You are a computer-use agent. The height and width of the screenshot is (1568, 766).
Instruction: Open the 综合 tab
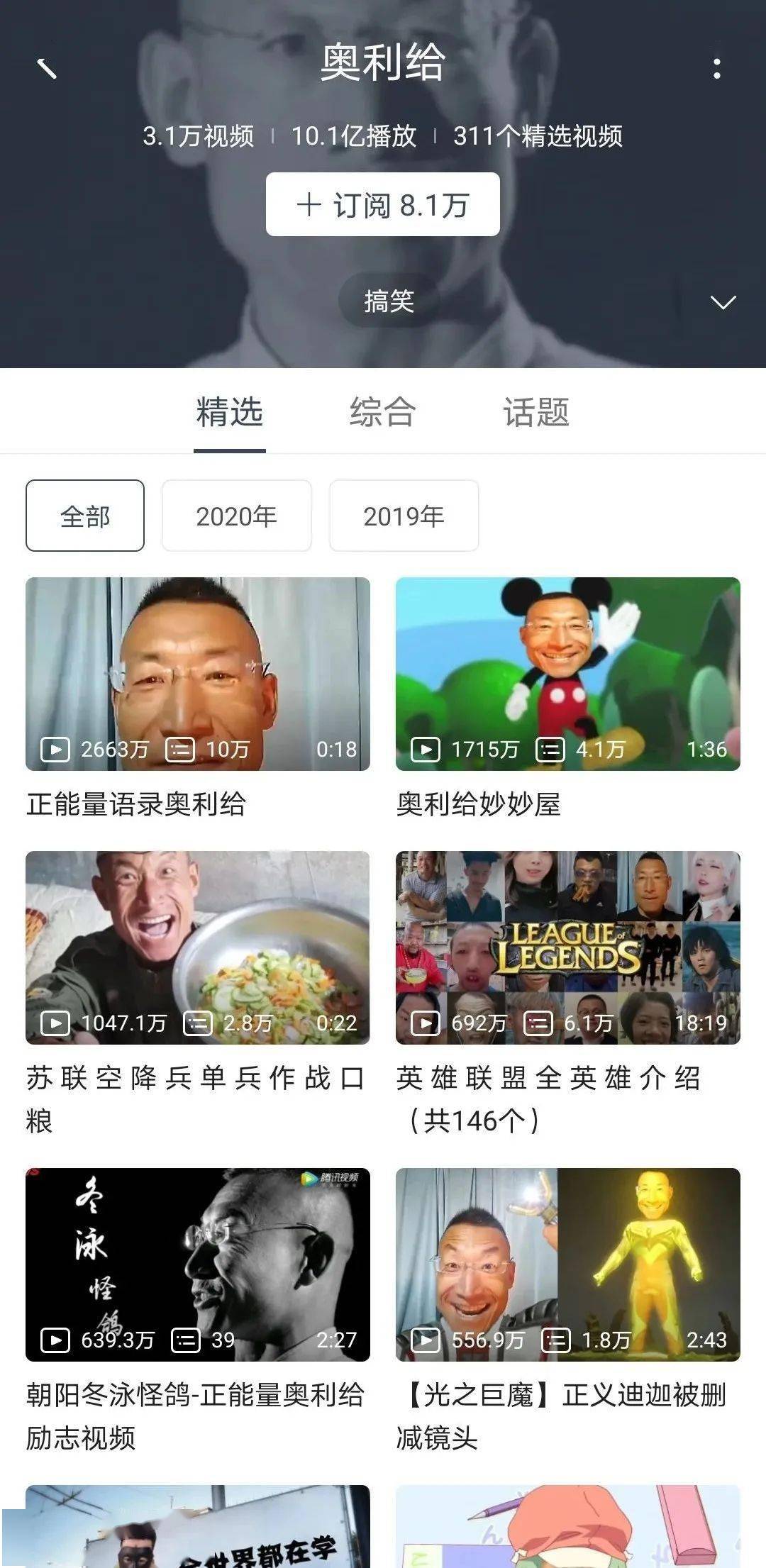[383, 411]
